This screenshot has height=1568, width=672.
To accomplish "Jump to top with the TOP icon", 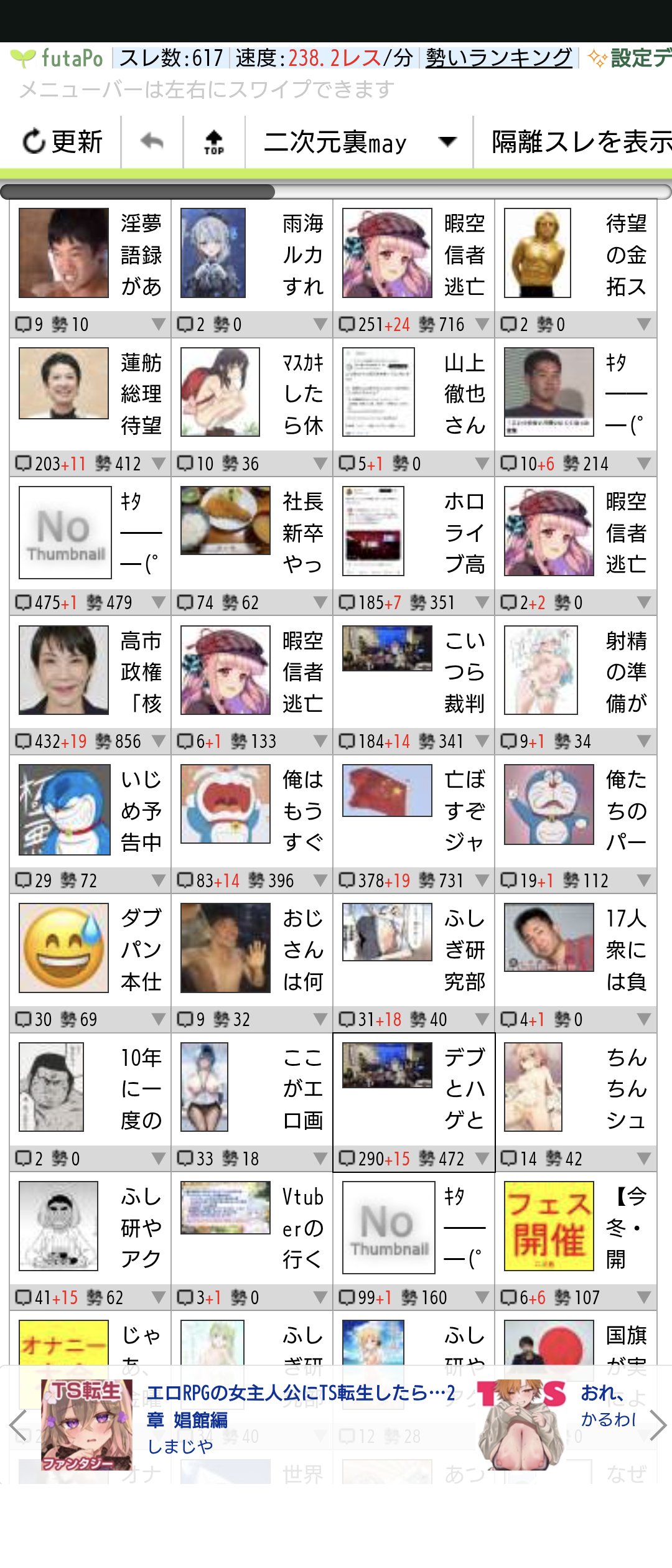I will 213,142.
